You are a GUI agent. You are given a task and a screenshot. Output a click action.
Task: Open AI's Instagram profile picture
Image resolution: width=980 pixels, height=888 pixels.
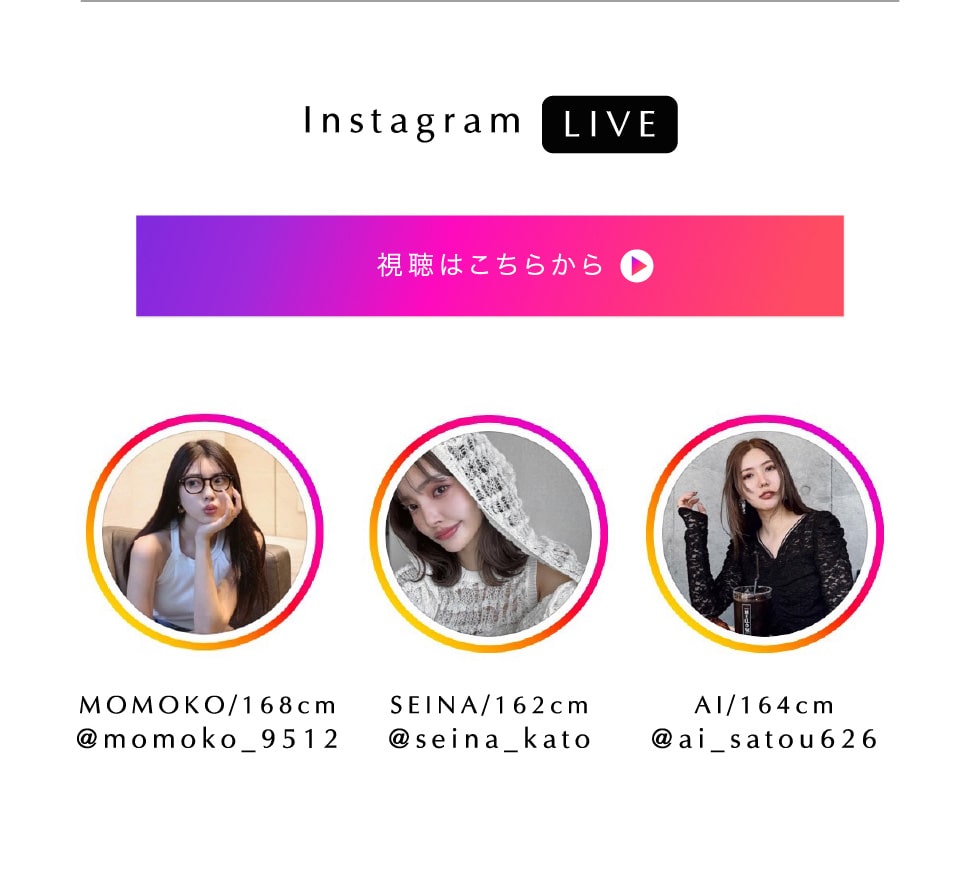tap(765, 533)
